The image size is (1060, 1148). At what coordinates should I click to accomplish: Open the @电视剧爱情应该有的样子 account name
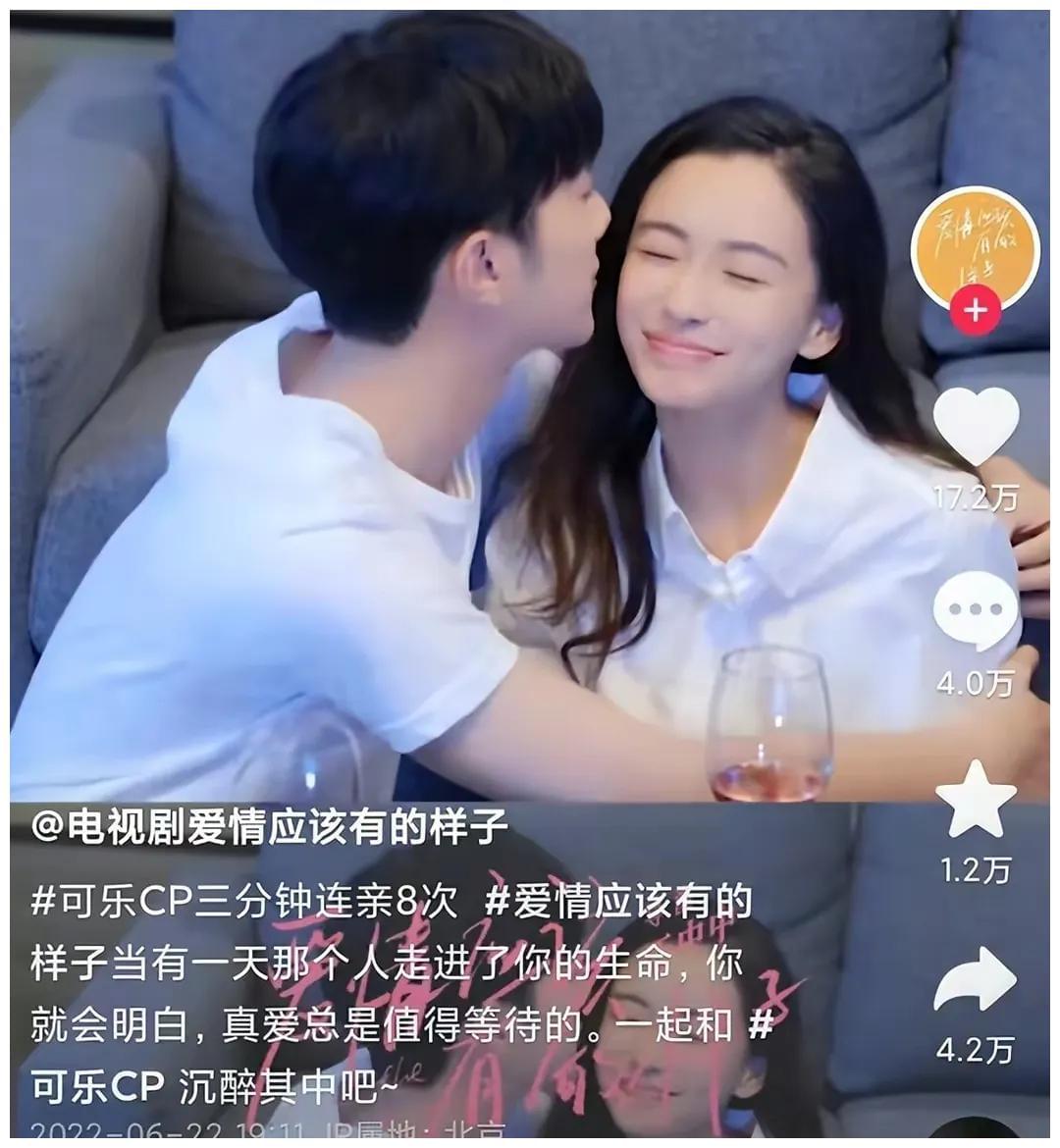pos(270,829)
